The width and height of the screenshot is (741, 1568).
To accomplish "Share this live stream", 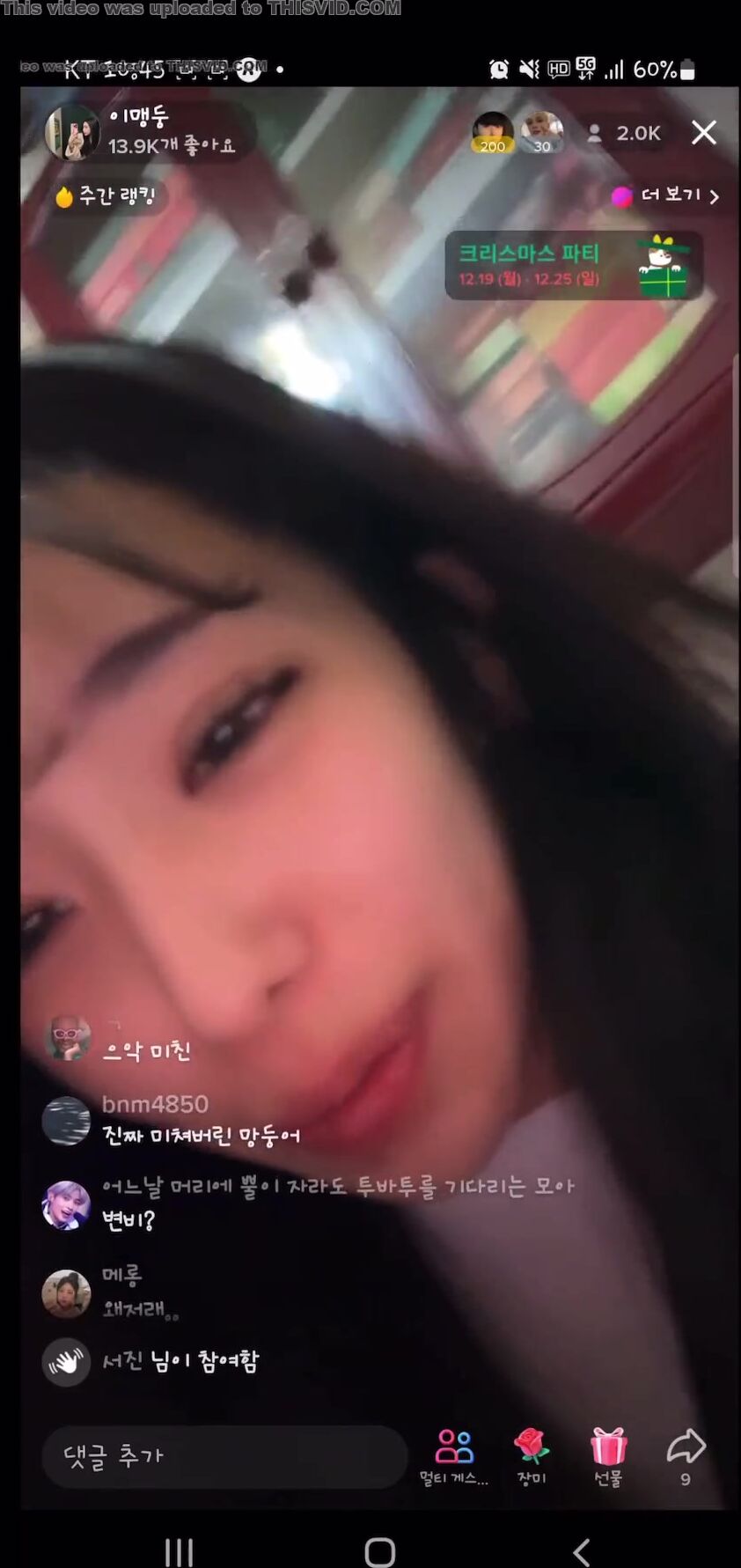I will [686, 1457].
